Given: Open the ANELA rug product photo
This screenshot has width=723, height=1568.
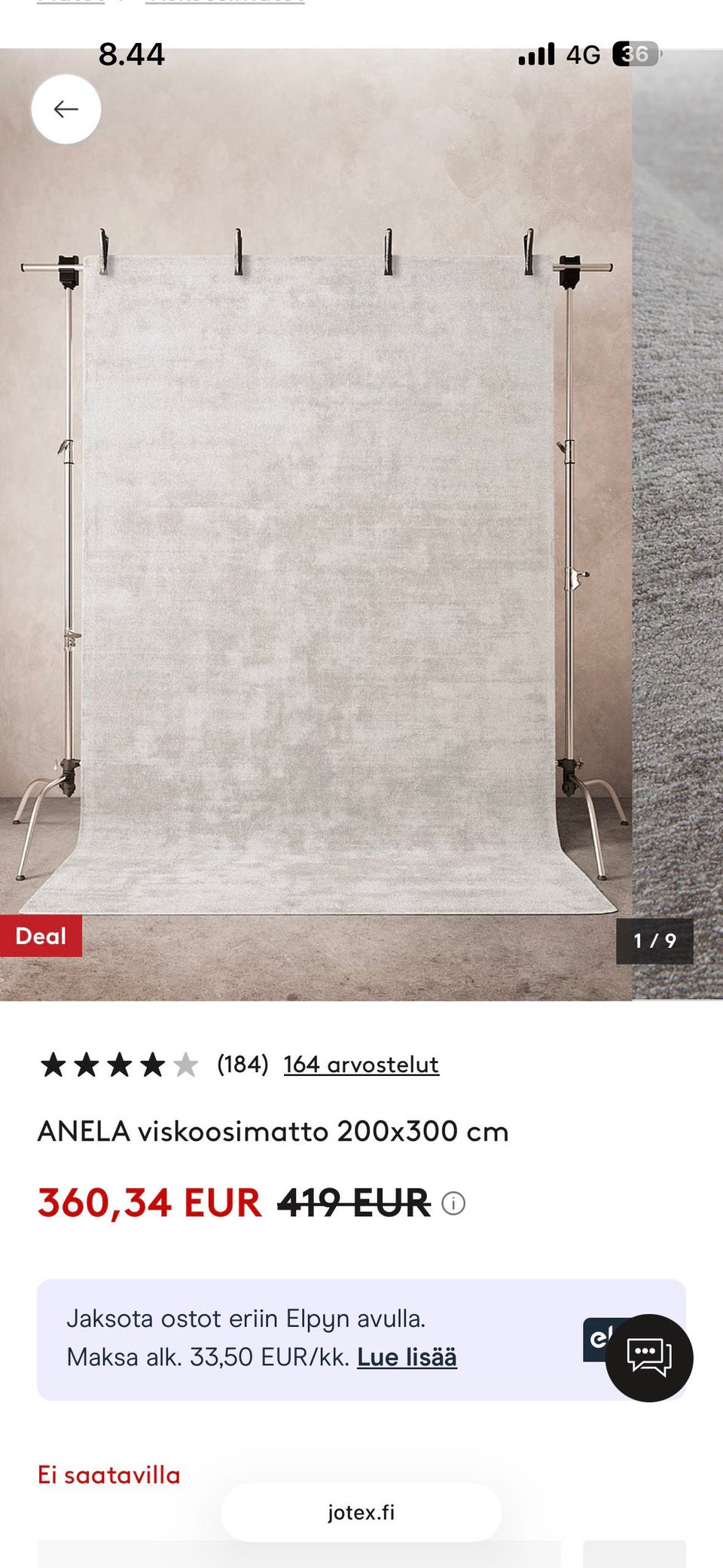Looking at the screenshot, I should [316, 527].
